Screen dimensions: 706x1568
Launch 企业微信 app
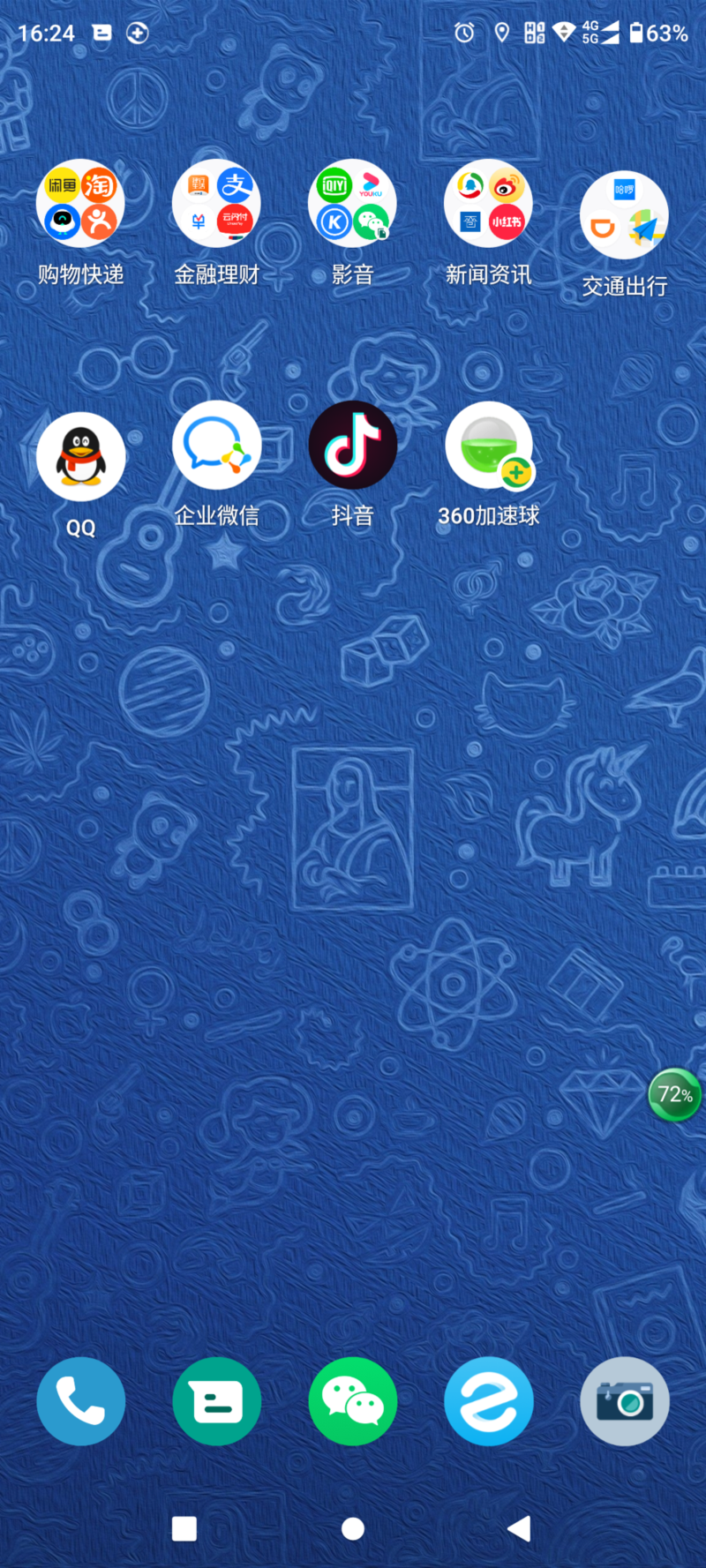(x=216, y=446)
